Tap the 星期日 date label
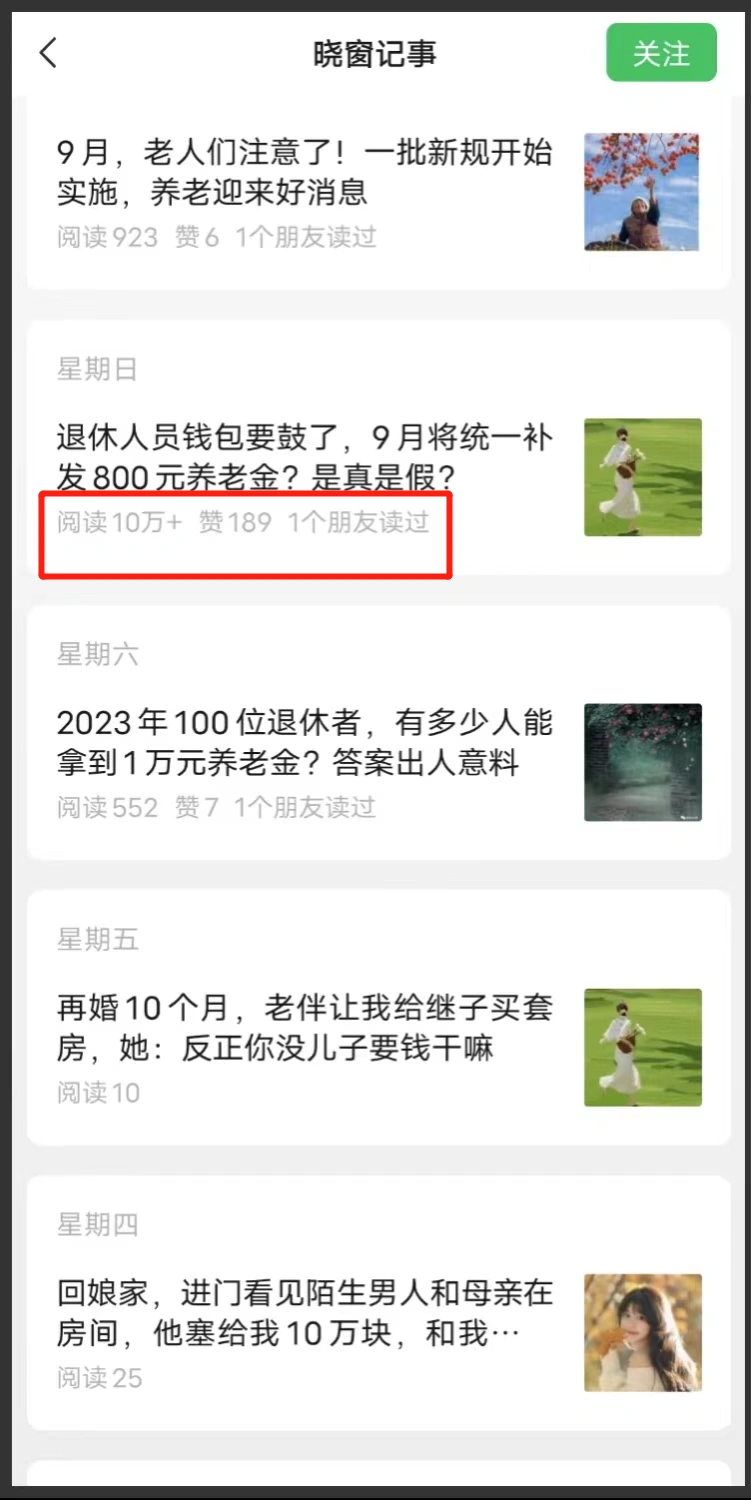This screenshot has height=1500, width=751. pos(96,369)
